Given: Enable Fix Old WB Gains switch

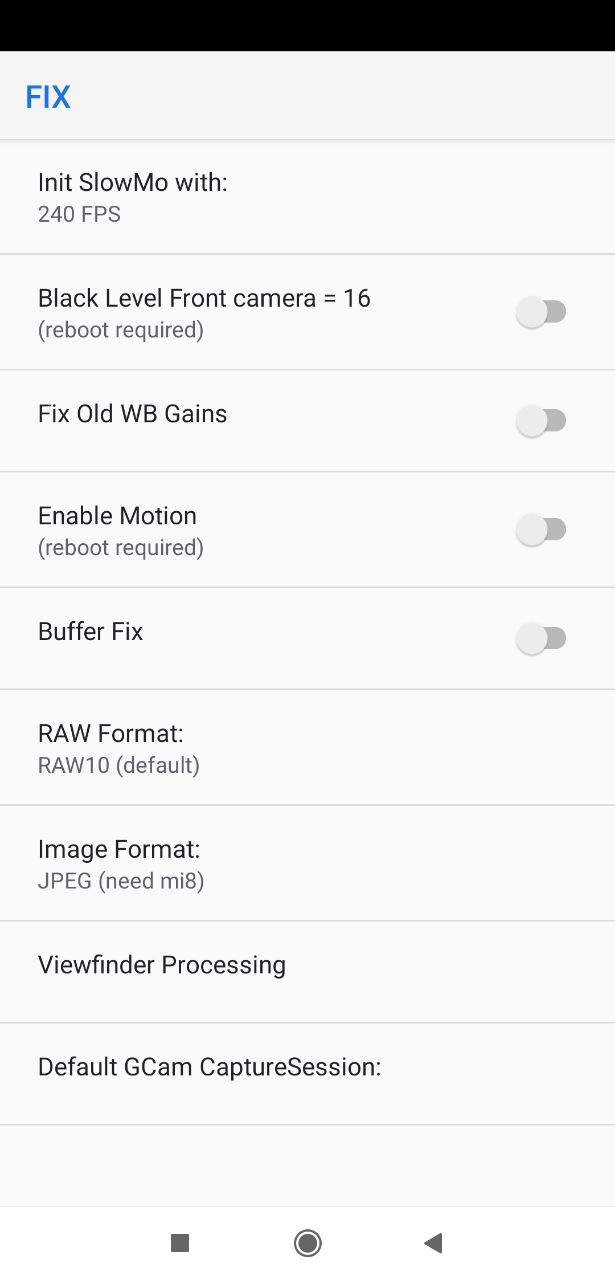Looking at the screenshot, I should tap(541, 421).
